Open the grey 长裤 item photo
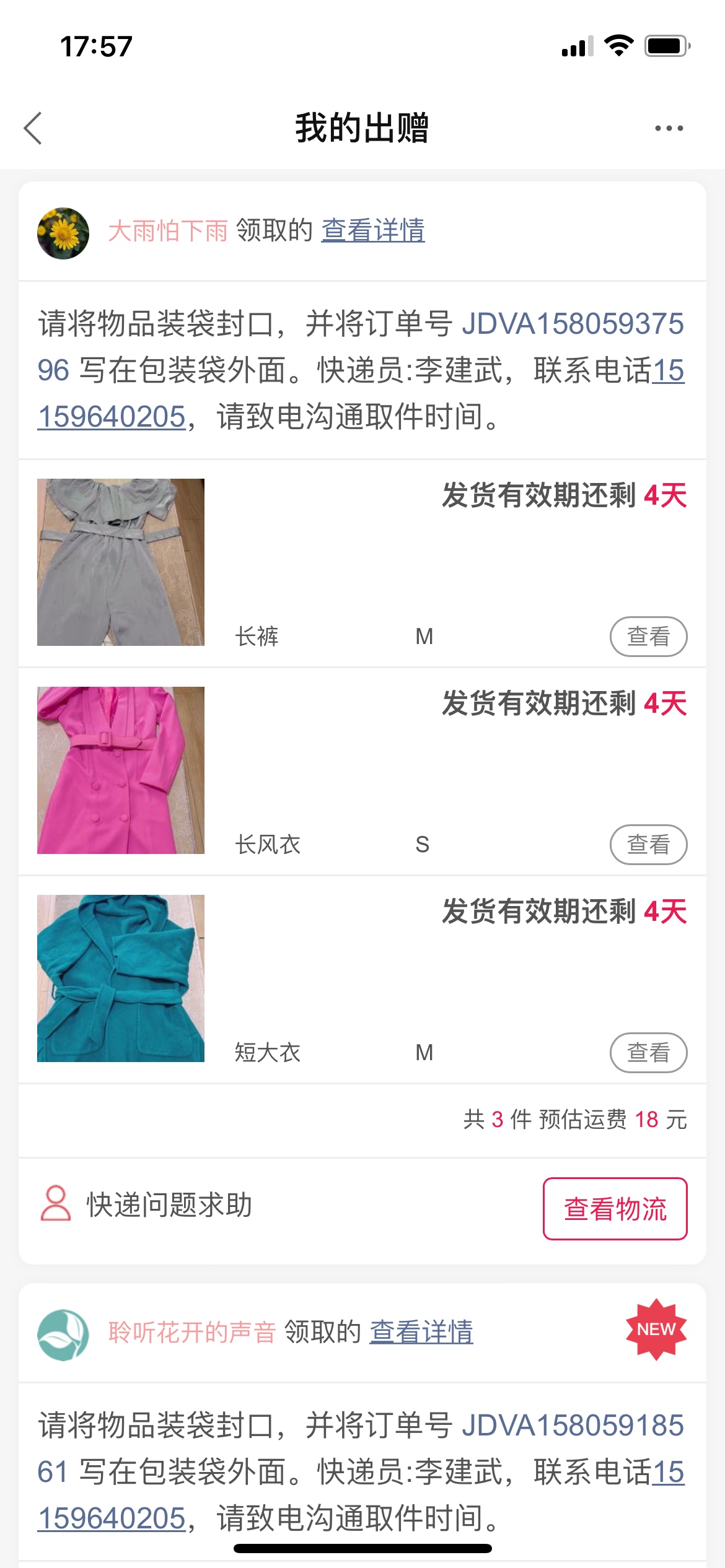725x1568 pixels. [x=121, y=562]
